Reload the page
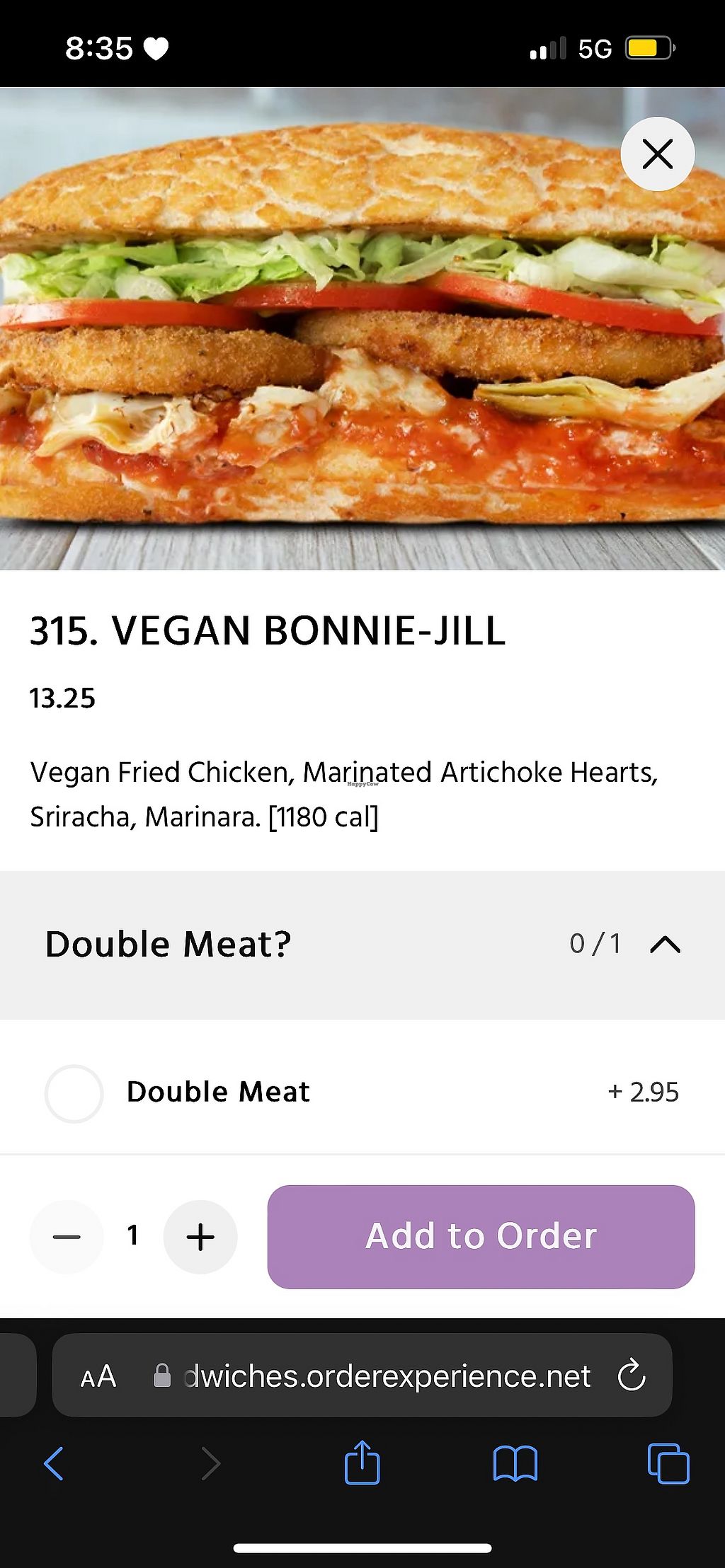This screenshot has width=725, height=1568. pyautogui.click(x=631, y=1376)
